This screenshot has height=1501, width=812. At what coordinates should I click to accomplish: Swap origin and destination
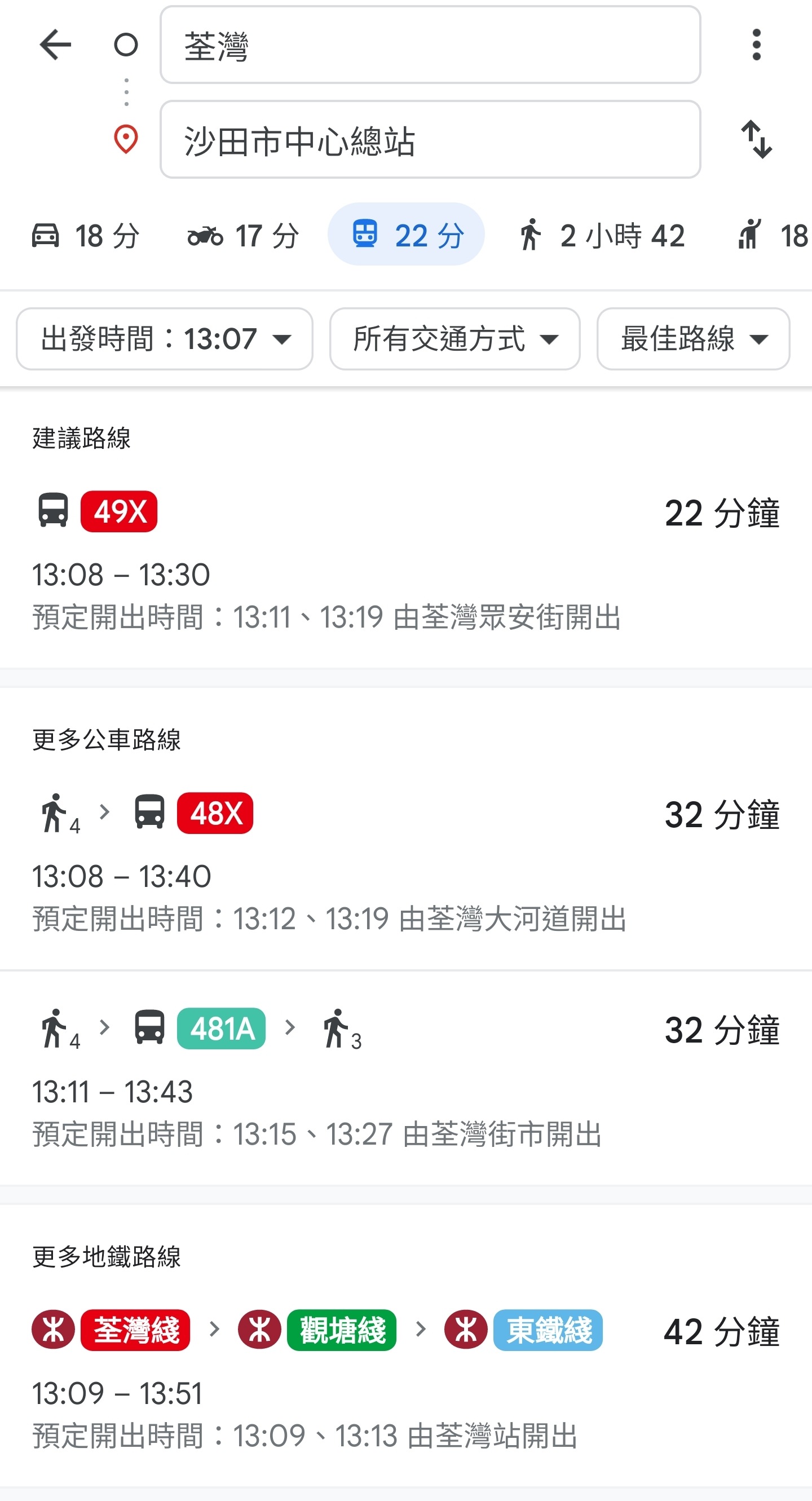756,139
